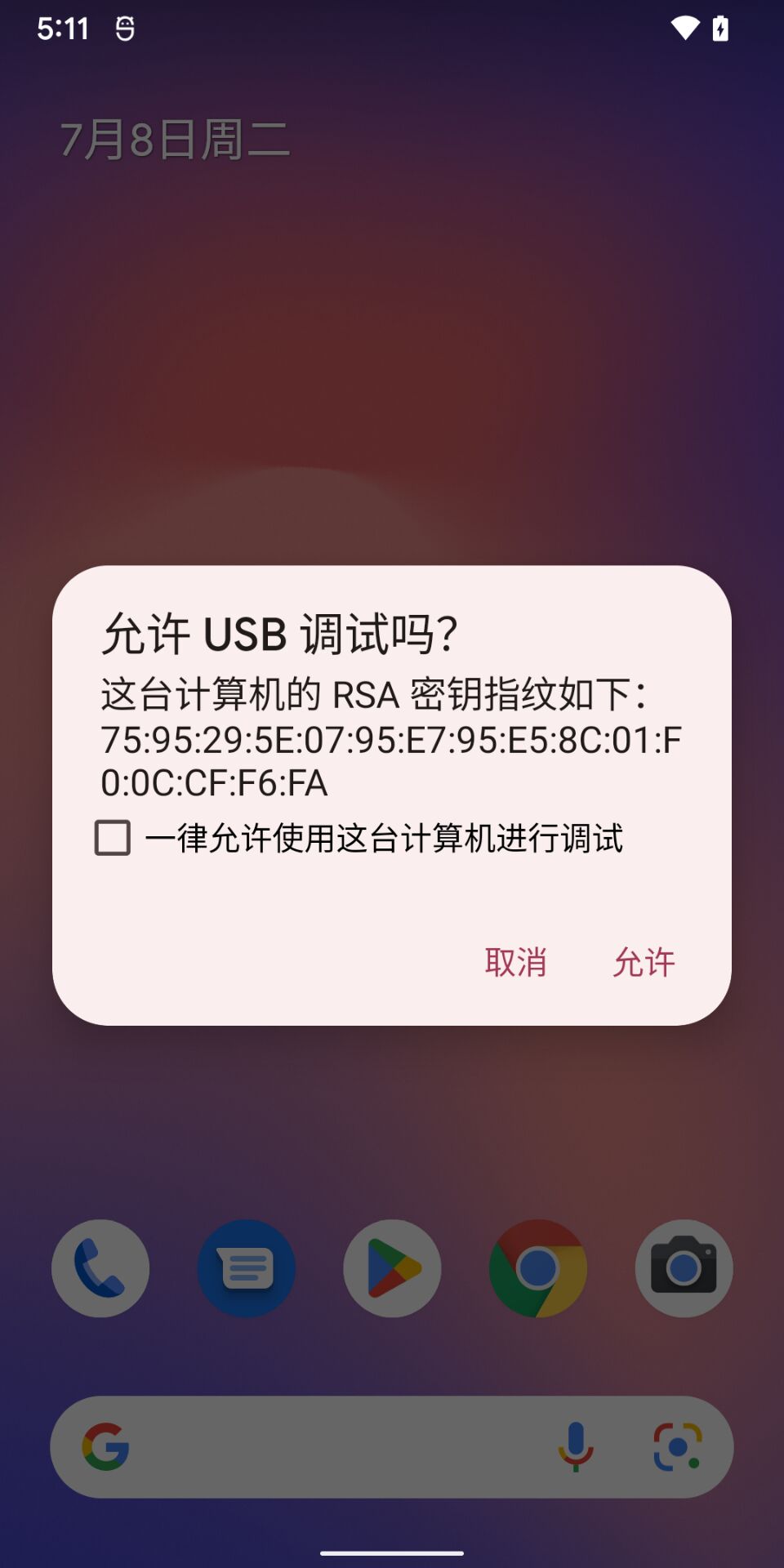Open the Messages app
This screenshot has height=1568, width=784.
pyautogui.click(x=246, y=1268)
